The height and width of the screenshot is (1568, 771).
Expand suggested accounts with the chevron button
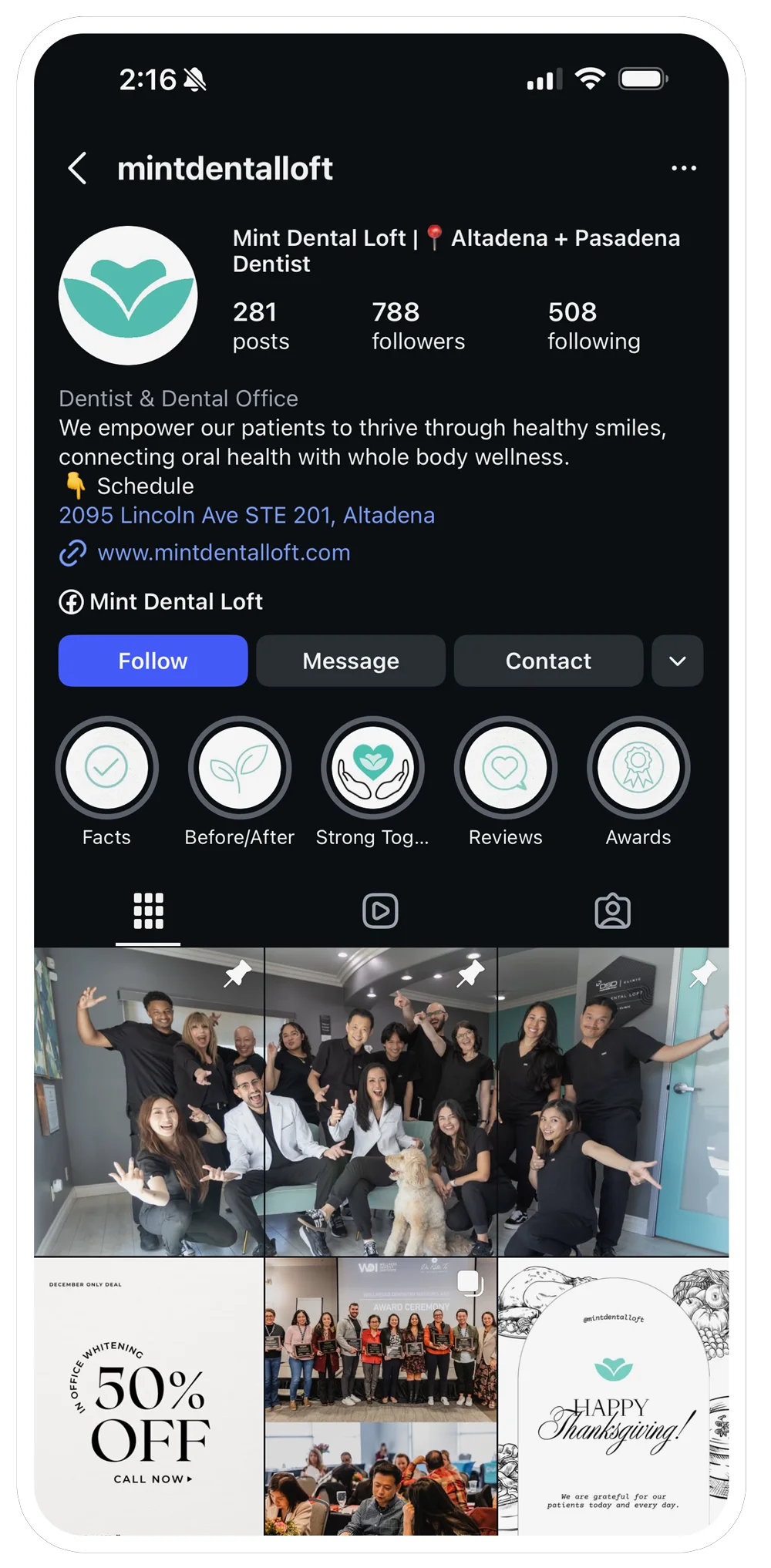pyautogui.click(x=677, y=661)
